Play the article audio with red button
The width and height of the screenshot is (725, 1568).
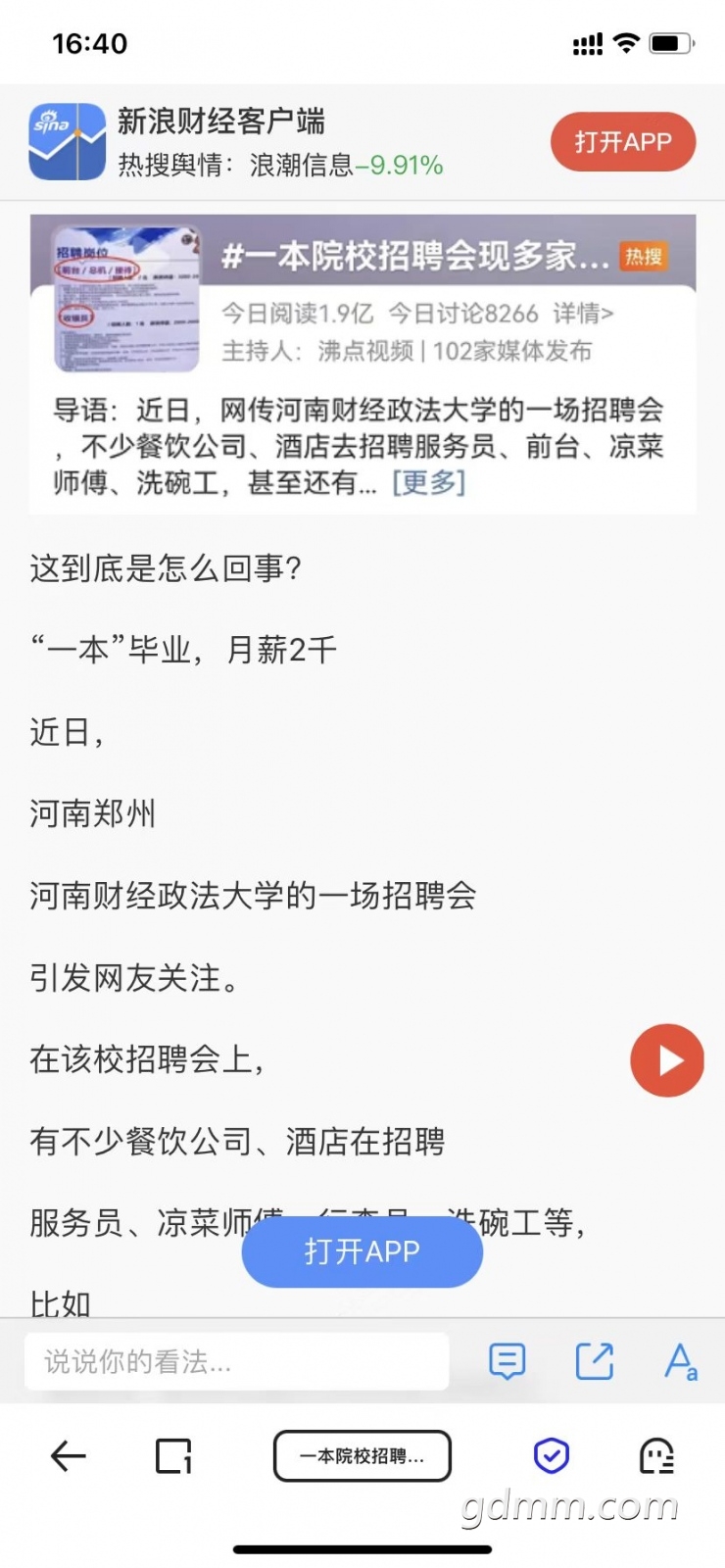(x=667, y=1060)
